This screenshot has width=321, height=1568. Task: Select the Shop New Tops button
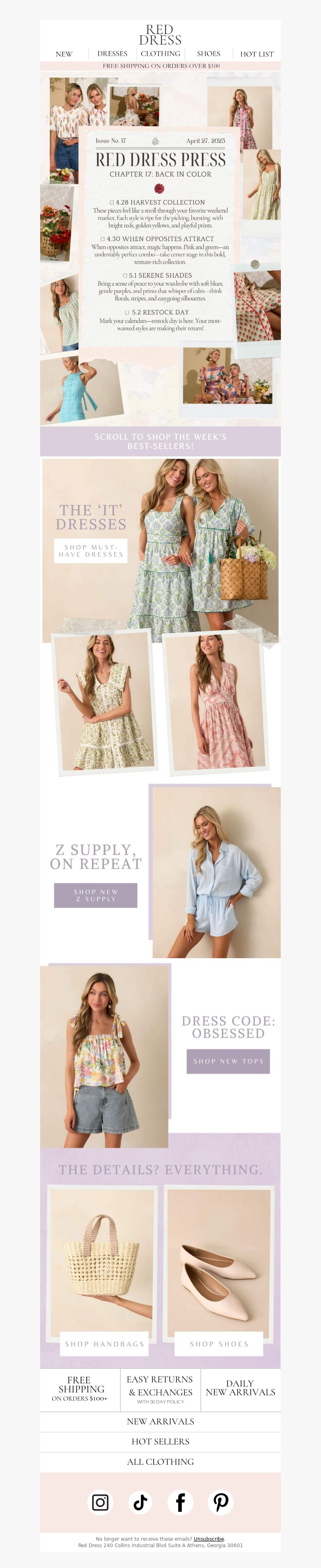click(228, 1061)
